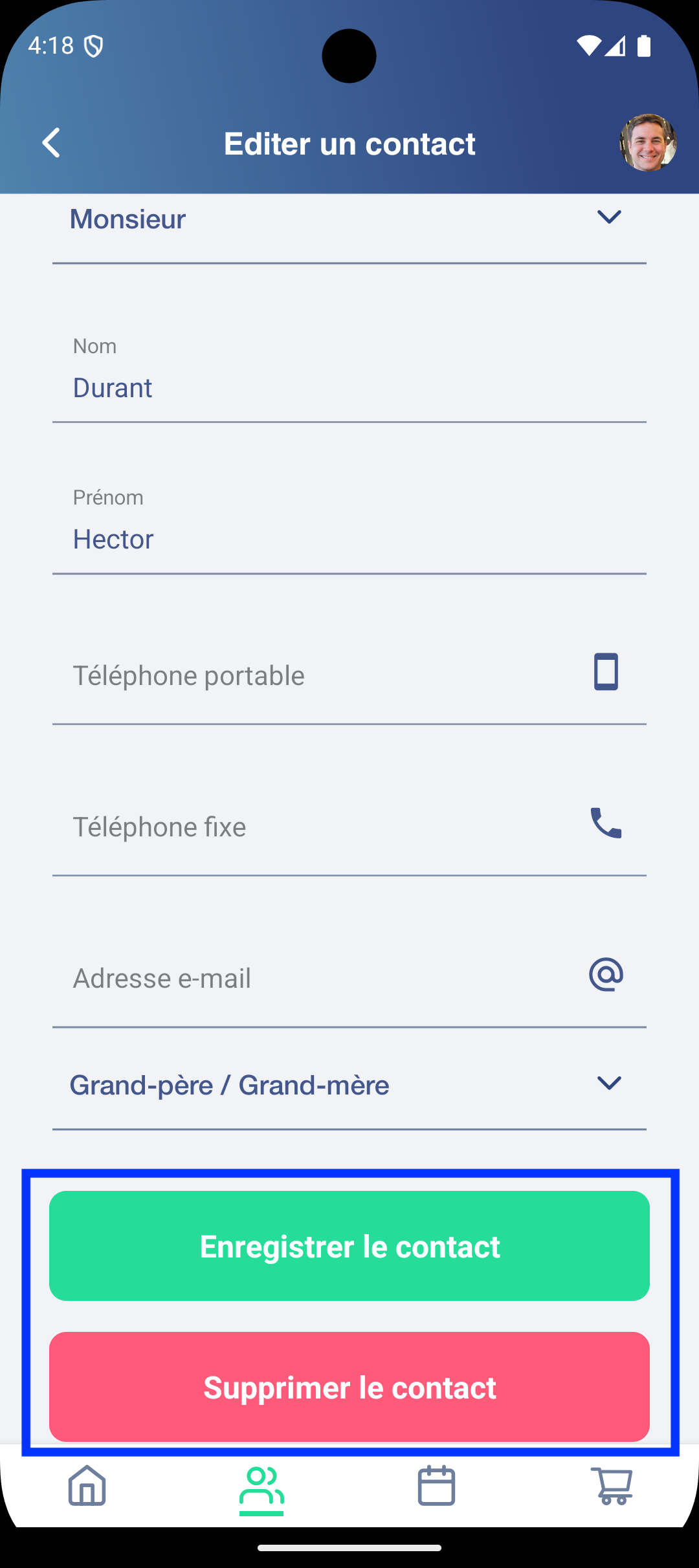Edit the Prénom field with Hector
Image resolution: width=699 pixels, height=1568 pixels.
point(349,539)
